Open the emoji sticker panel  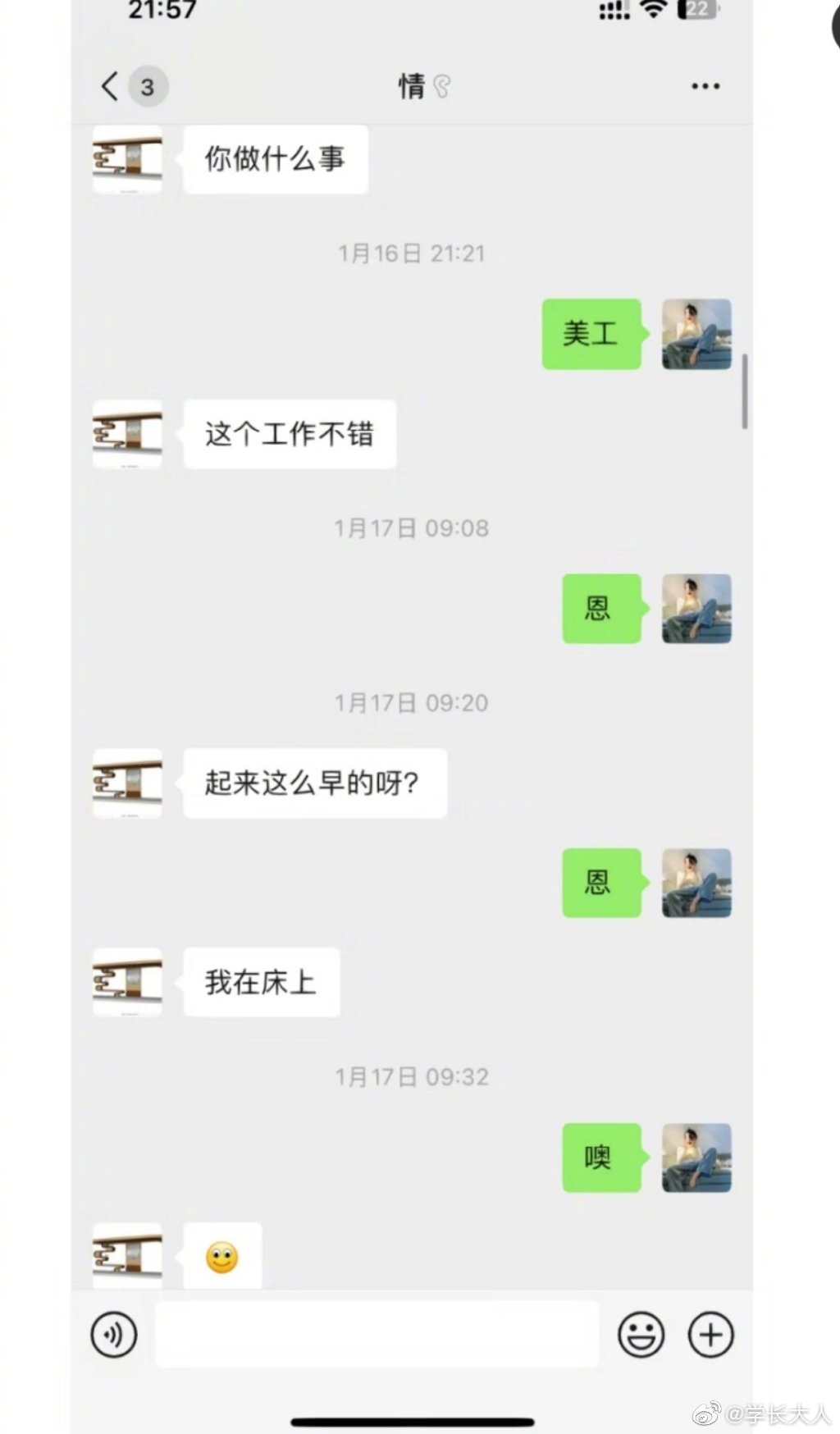641,1335
